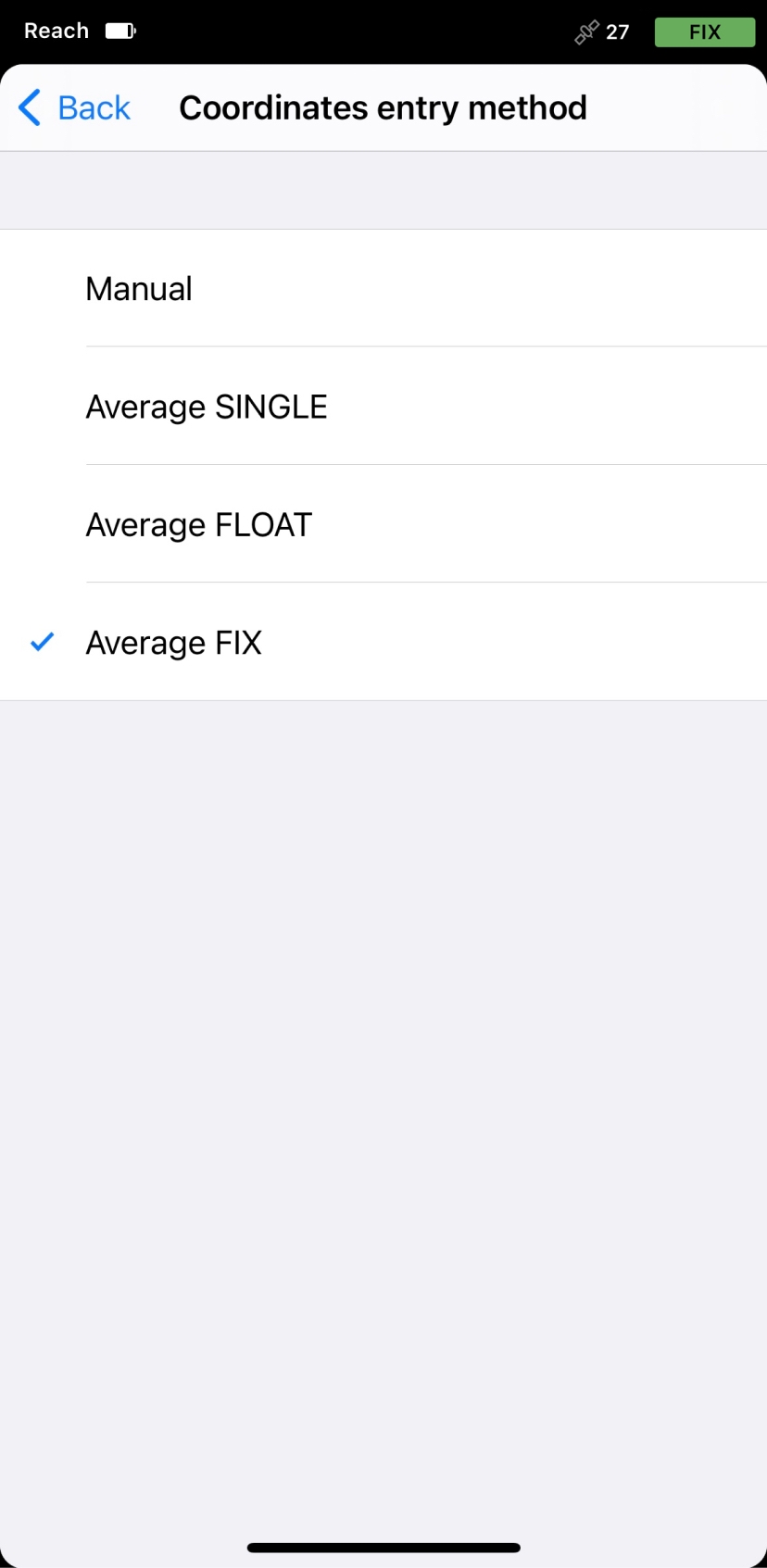The height and width of the screenshot is (1568, 767).
Task: Click the Manual list row
Action: 383,288
